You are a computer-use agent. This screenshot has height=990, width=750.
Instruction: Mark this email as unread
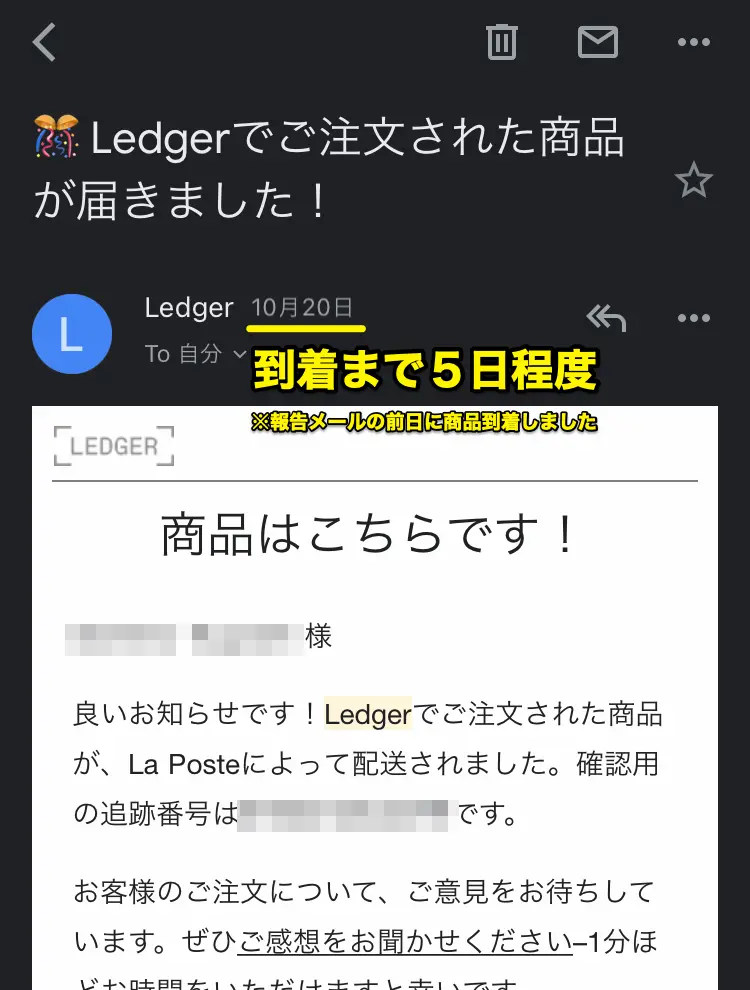tap(598, 42)
